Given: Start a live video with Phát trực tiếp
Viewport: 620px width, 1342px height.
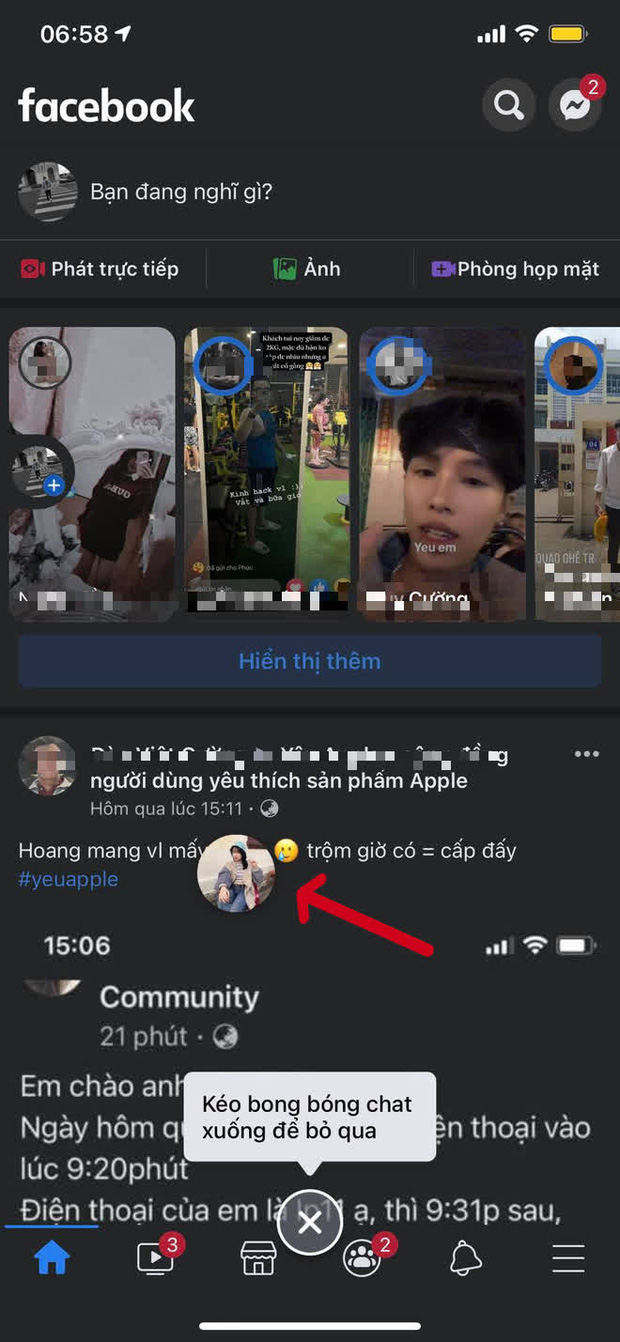Looking at the screenshot, I should 100,269.
